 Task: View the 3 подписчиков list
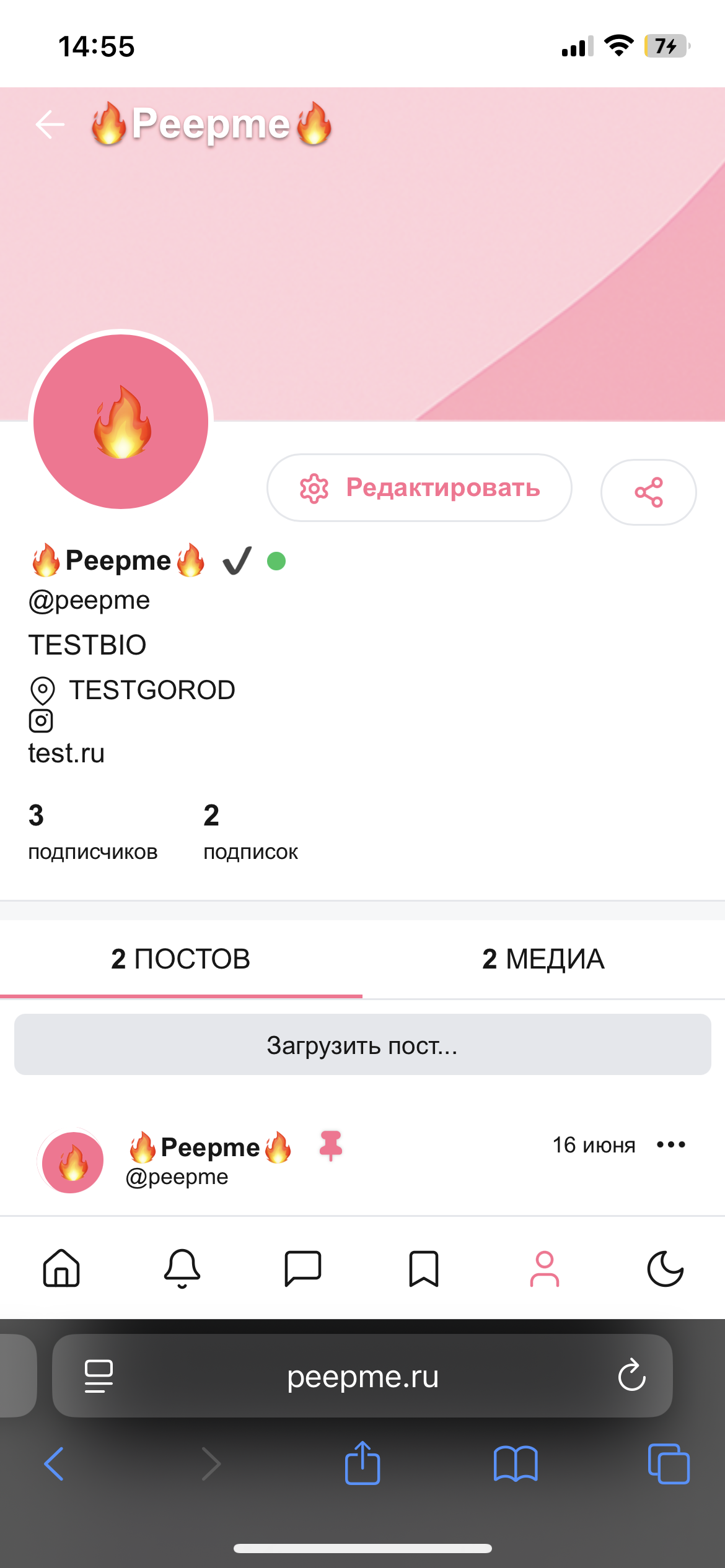93,832
